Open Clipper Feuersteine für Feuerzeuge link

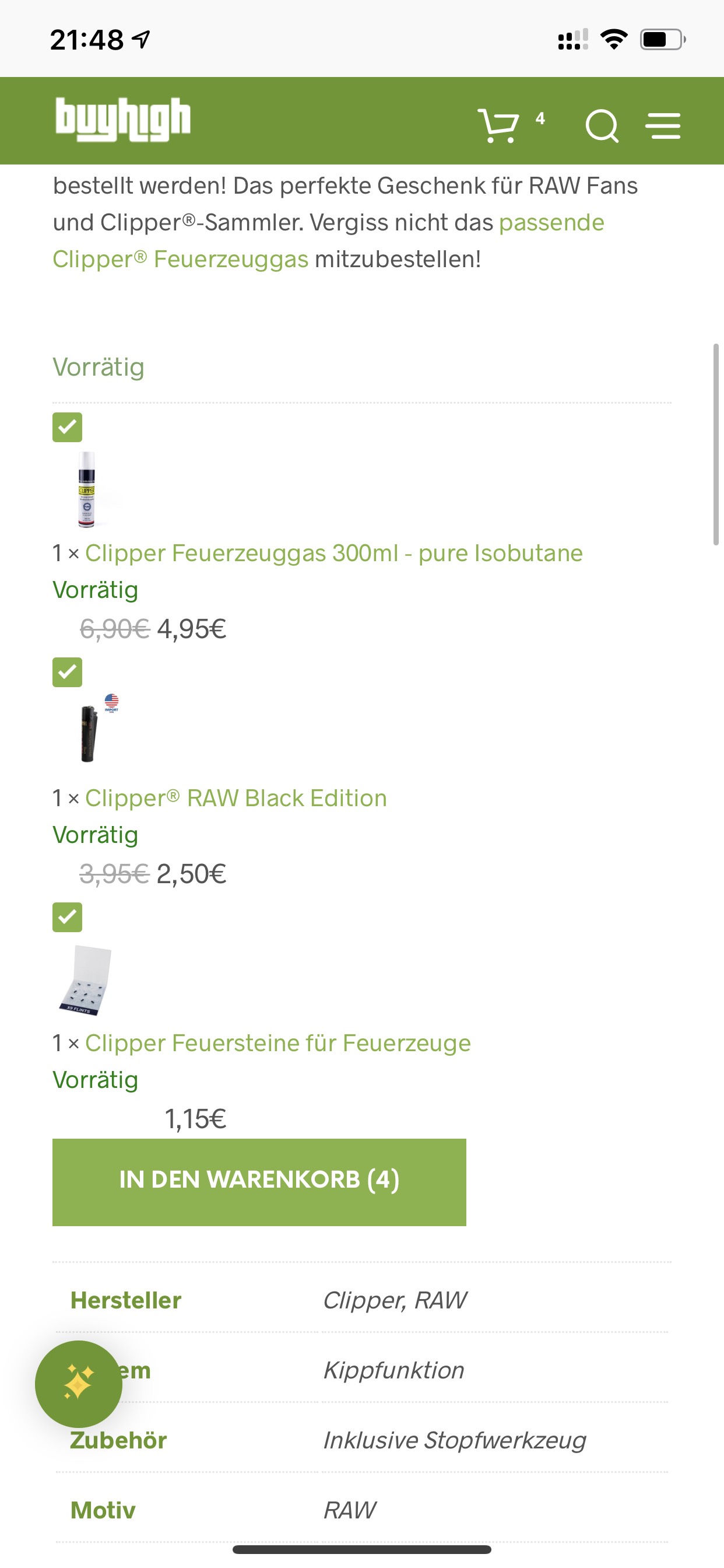[x=277, y=1042]
